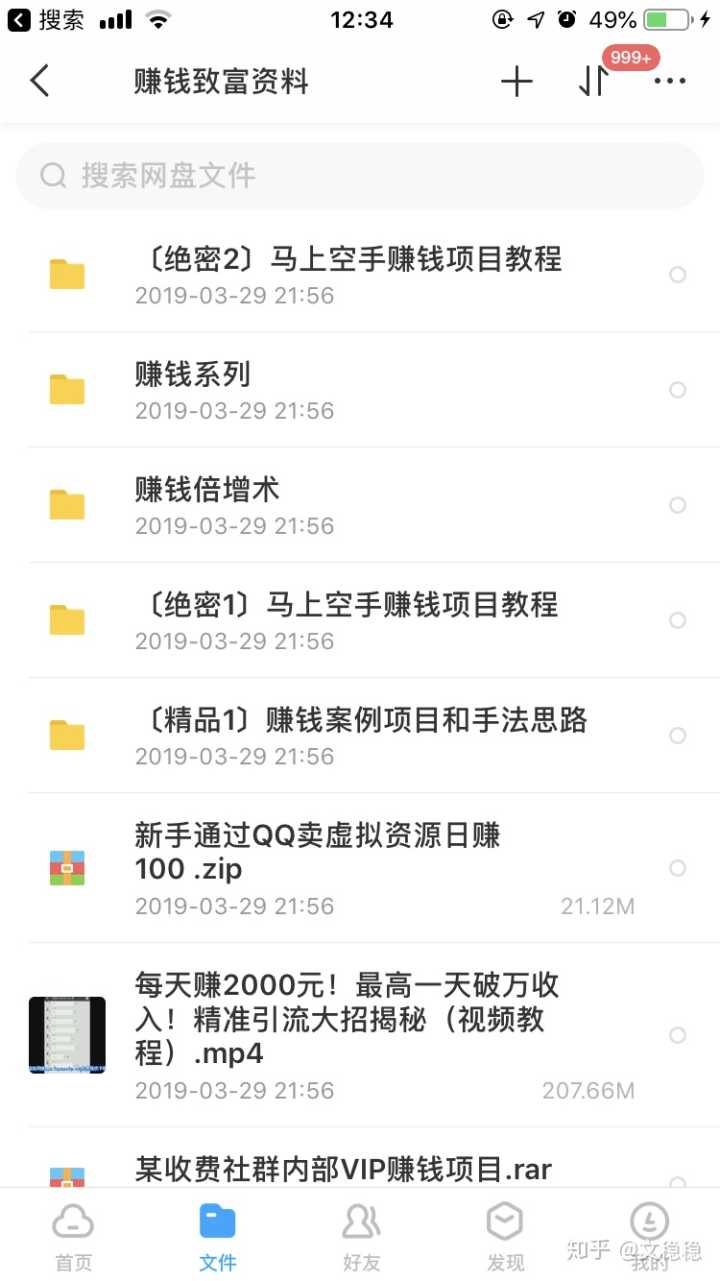This screenshot has height=1281, width=720.
Task: Open the transfer list arrows icon
Action: pyautogui.click(x=592, y=81)
